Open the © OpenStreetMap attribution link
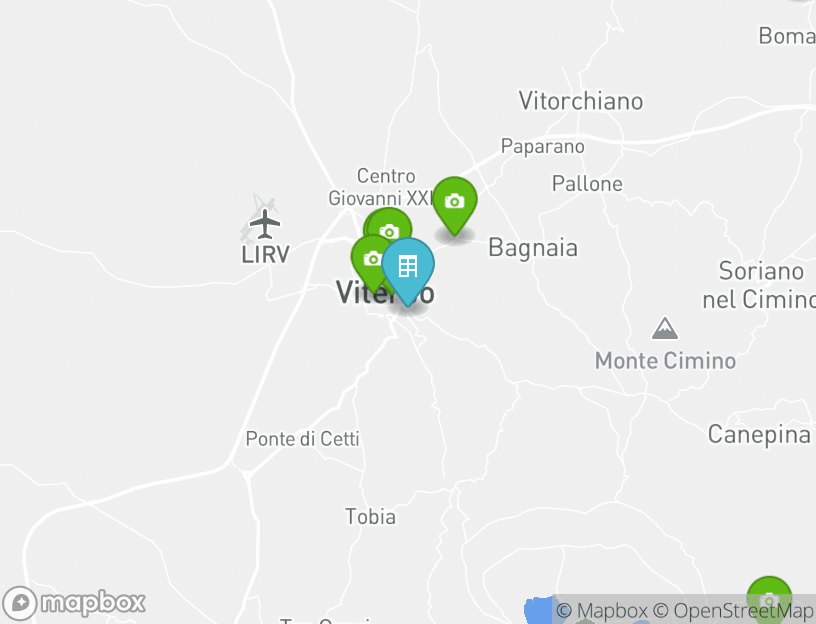 tap(733, 610)
